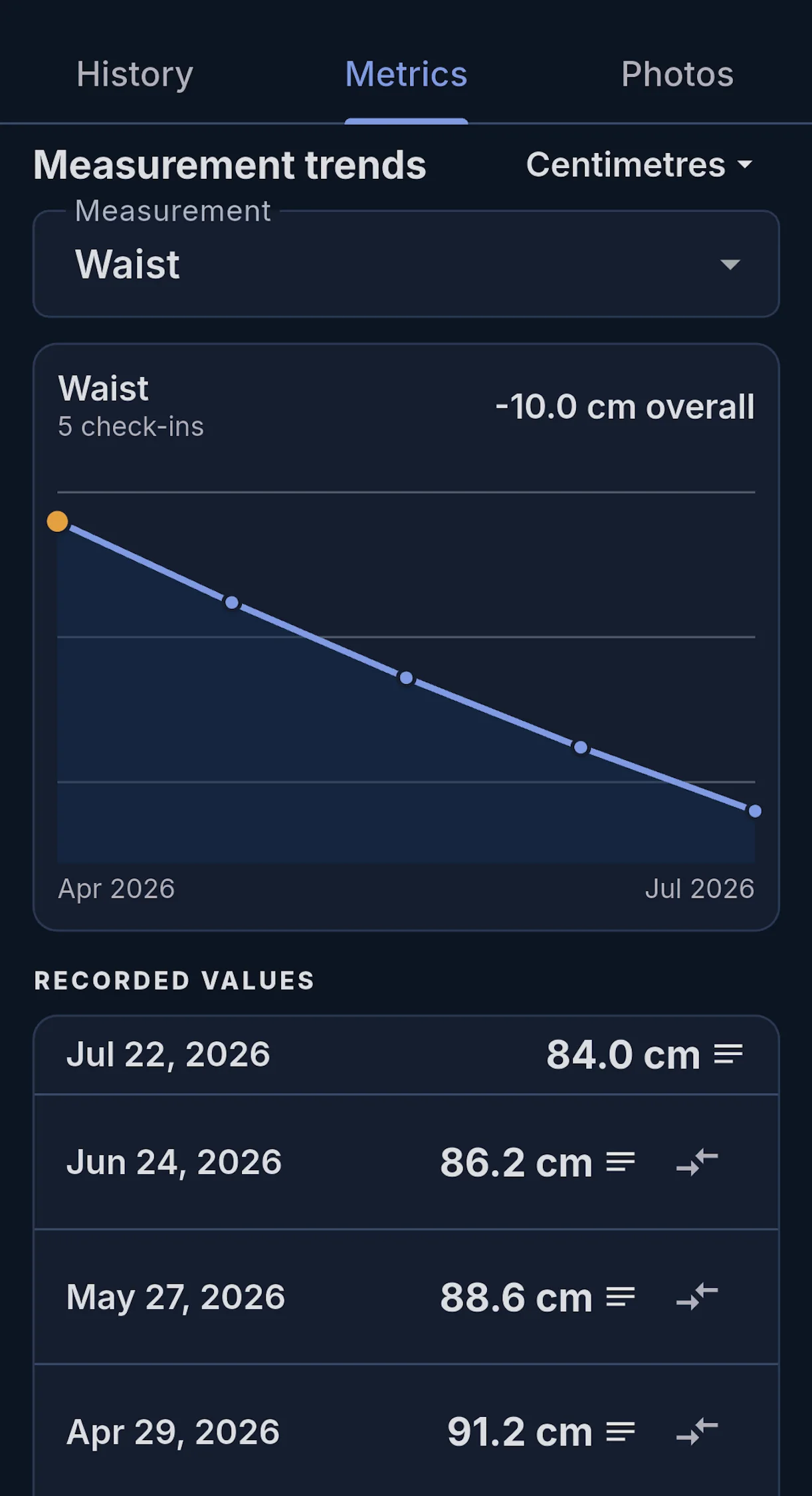The image size is (812, 1496).
Task: Select the last chart point at Jul 2026
Action: point(755,810)
